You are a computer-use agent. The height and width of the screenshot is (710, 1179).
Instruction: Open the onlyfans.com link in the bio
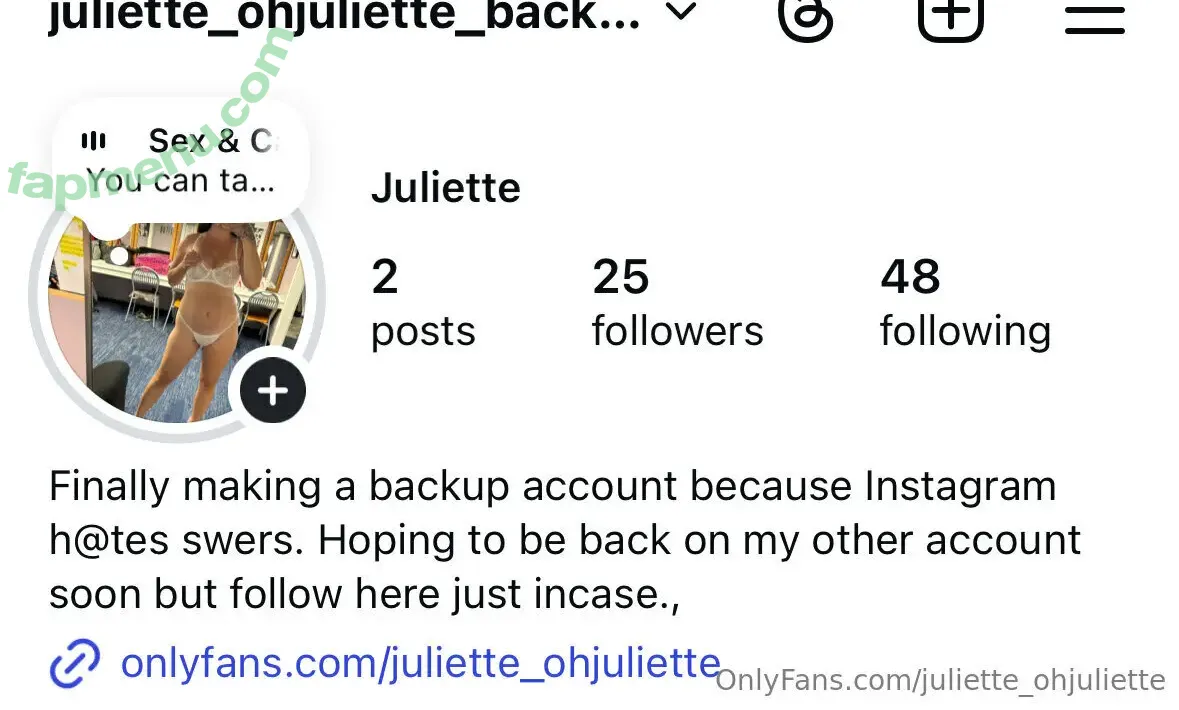click(x=420, y=663)
